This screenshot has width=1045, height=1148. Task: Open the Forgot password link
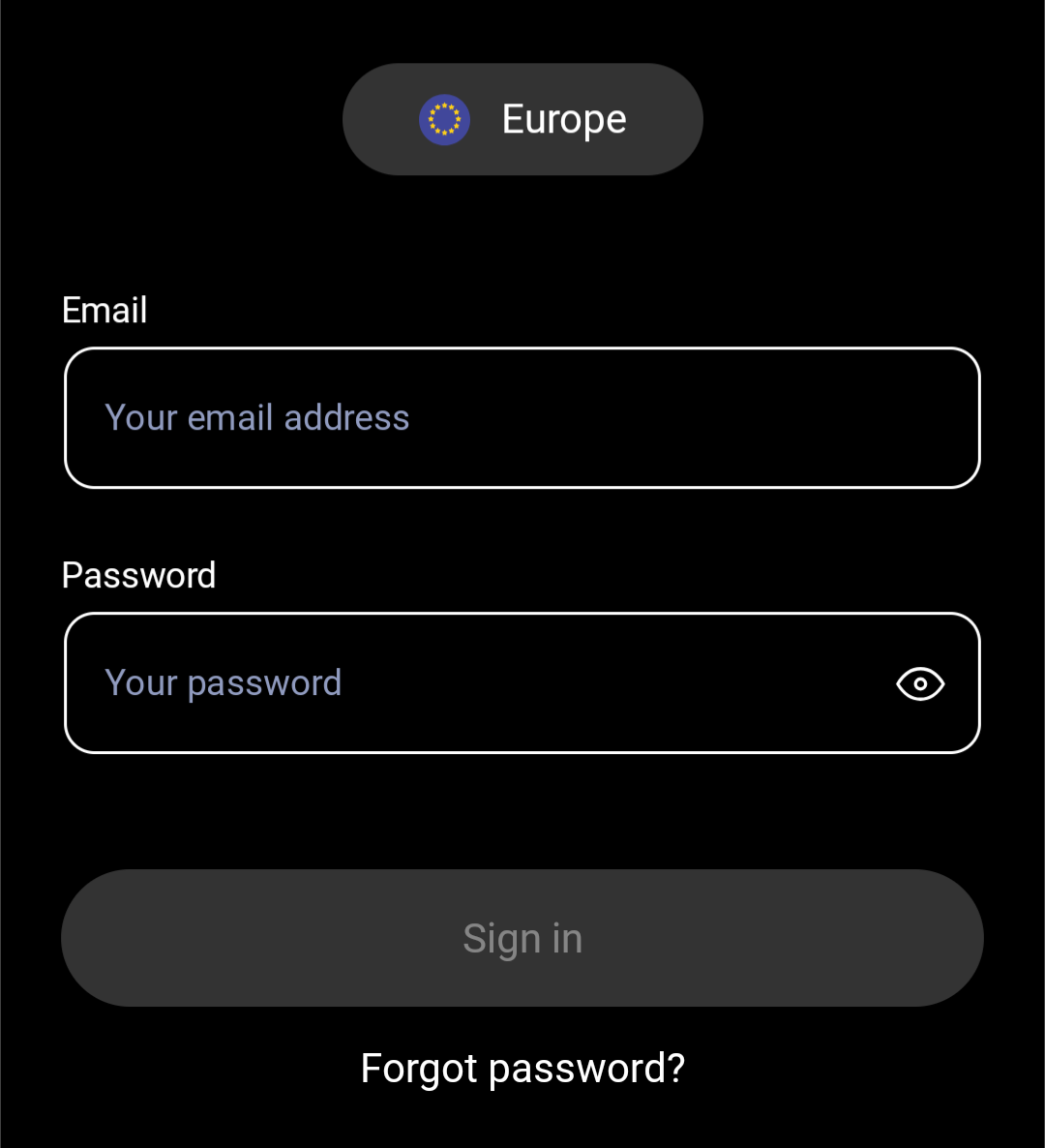pyautogui.click(x=522, y=1069)
